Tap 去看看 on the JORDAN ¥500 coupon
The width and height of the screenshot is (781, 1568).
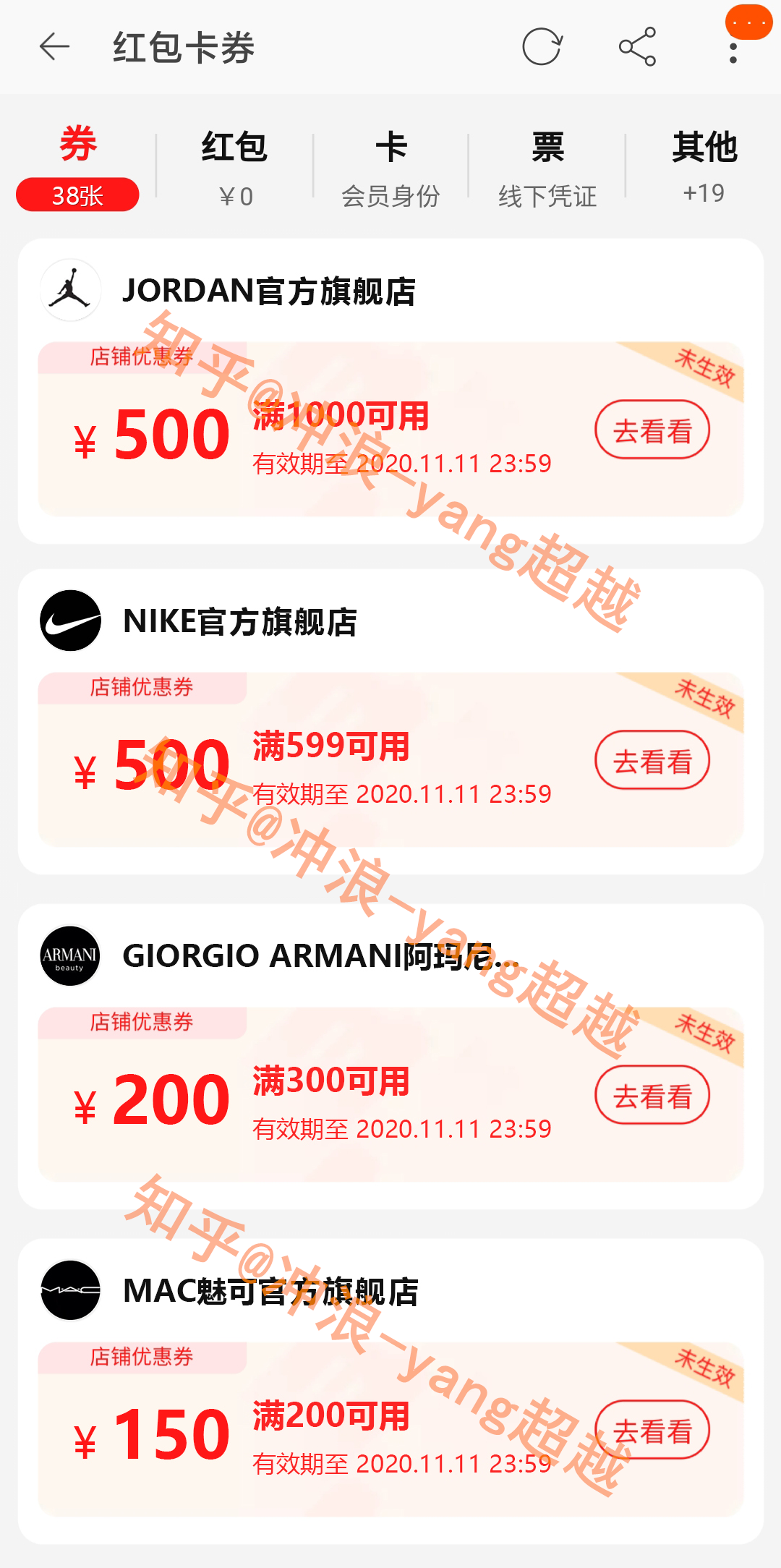click(x=652, y=430)
